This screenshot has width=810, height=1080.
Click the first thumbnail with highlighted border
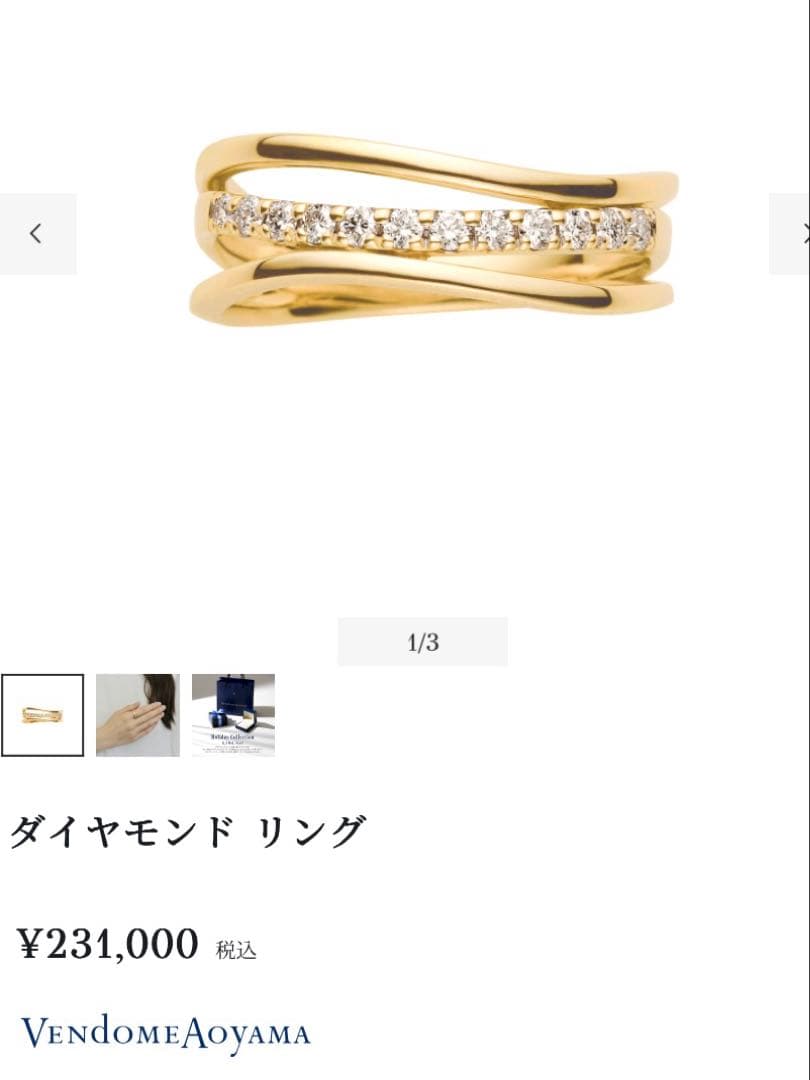tap(43, 714)
